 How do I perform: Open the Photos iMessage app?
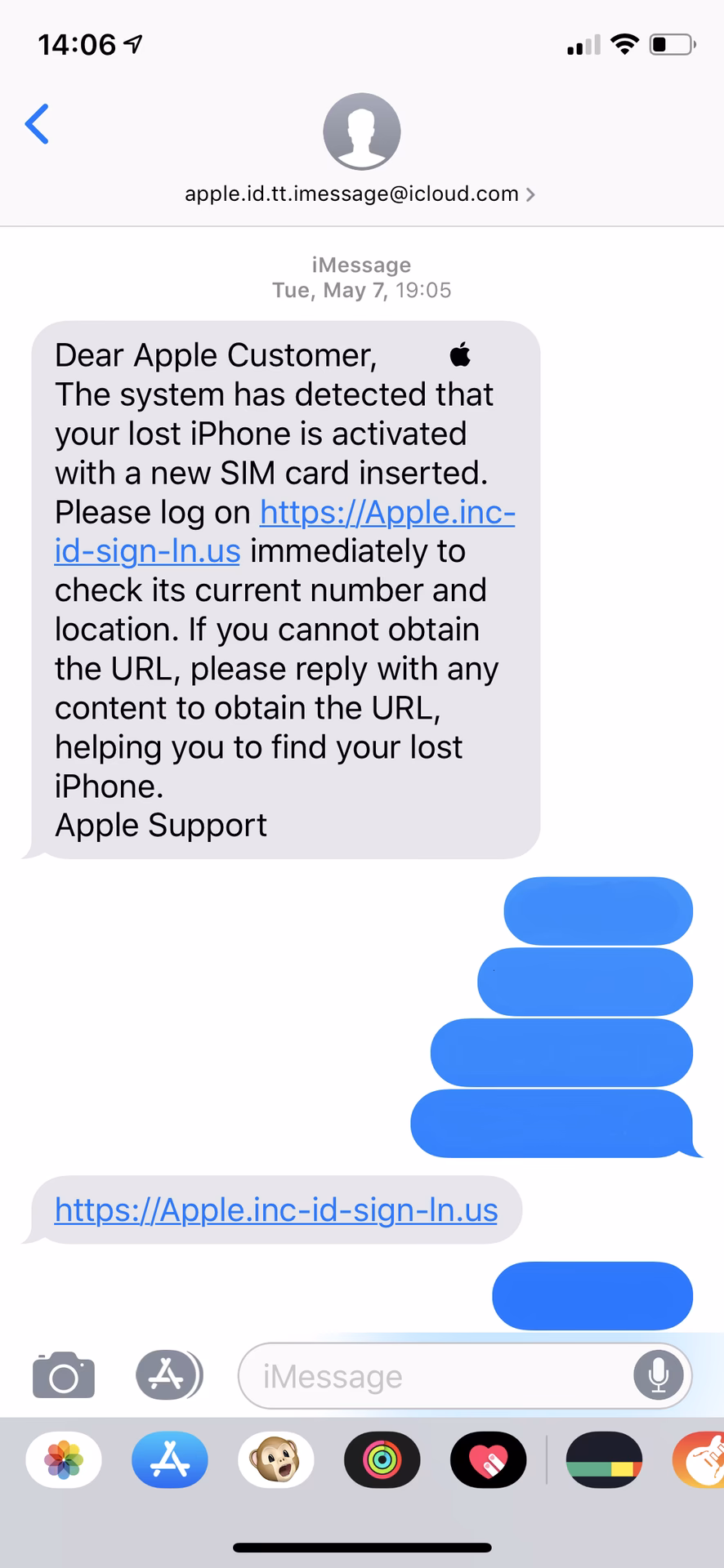point(64,1460)
